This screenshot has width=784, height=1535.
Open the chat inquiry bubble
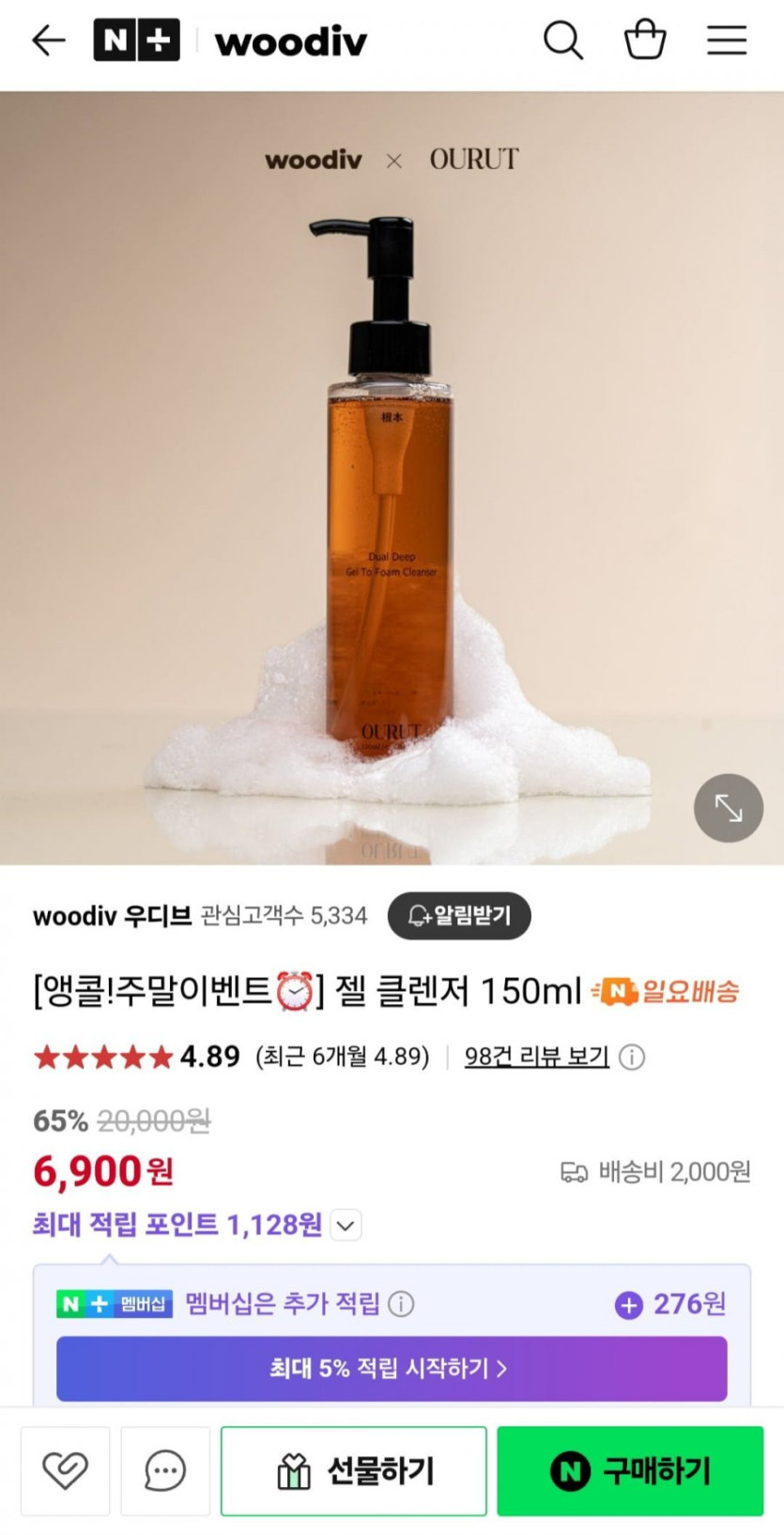pos(165,1470)
